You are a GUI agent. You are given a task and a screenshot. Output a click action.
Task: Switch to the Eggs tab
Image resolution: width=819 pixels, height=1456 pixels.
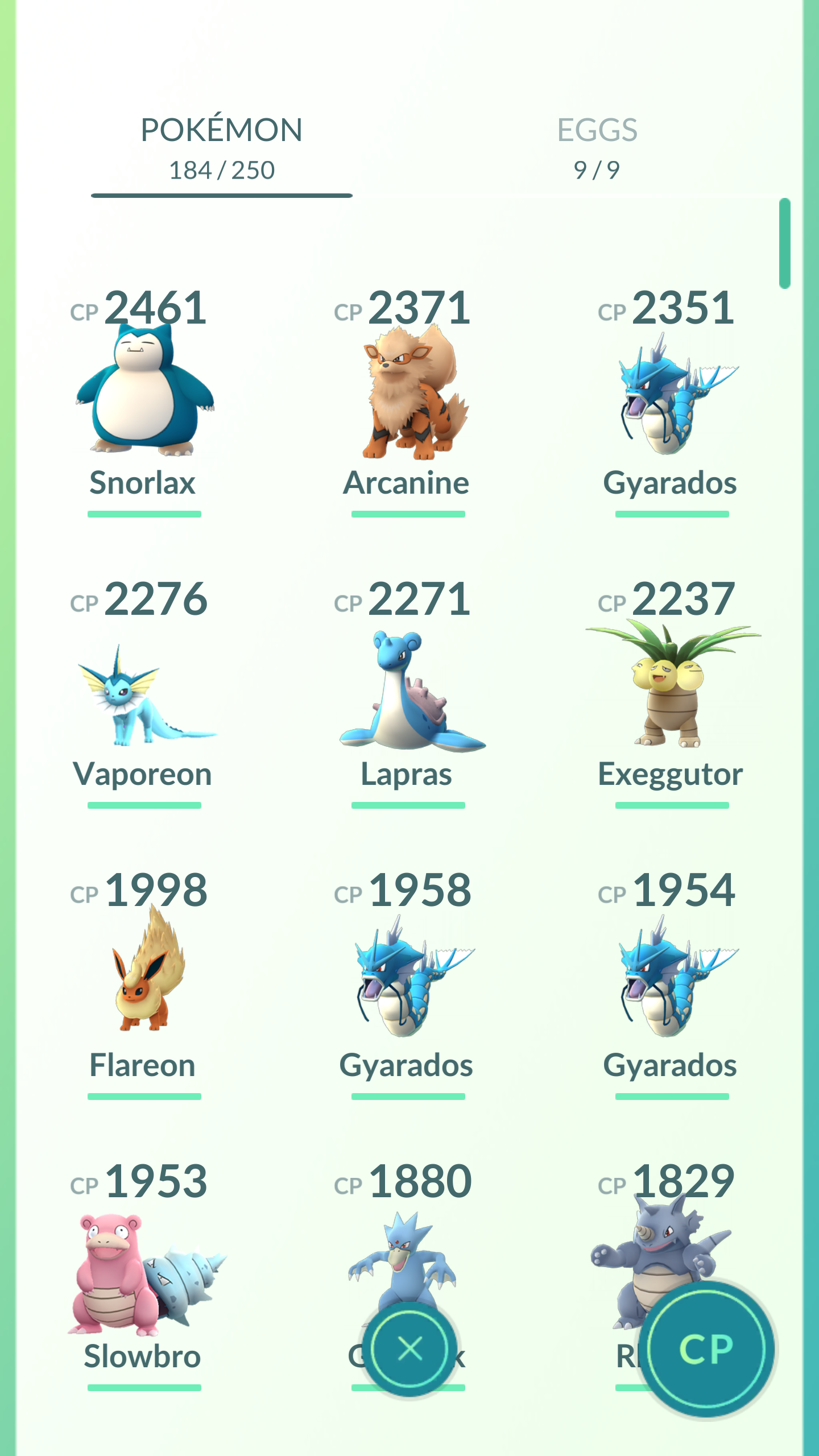597,148
